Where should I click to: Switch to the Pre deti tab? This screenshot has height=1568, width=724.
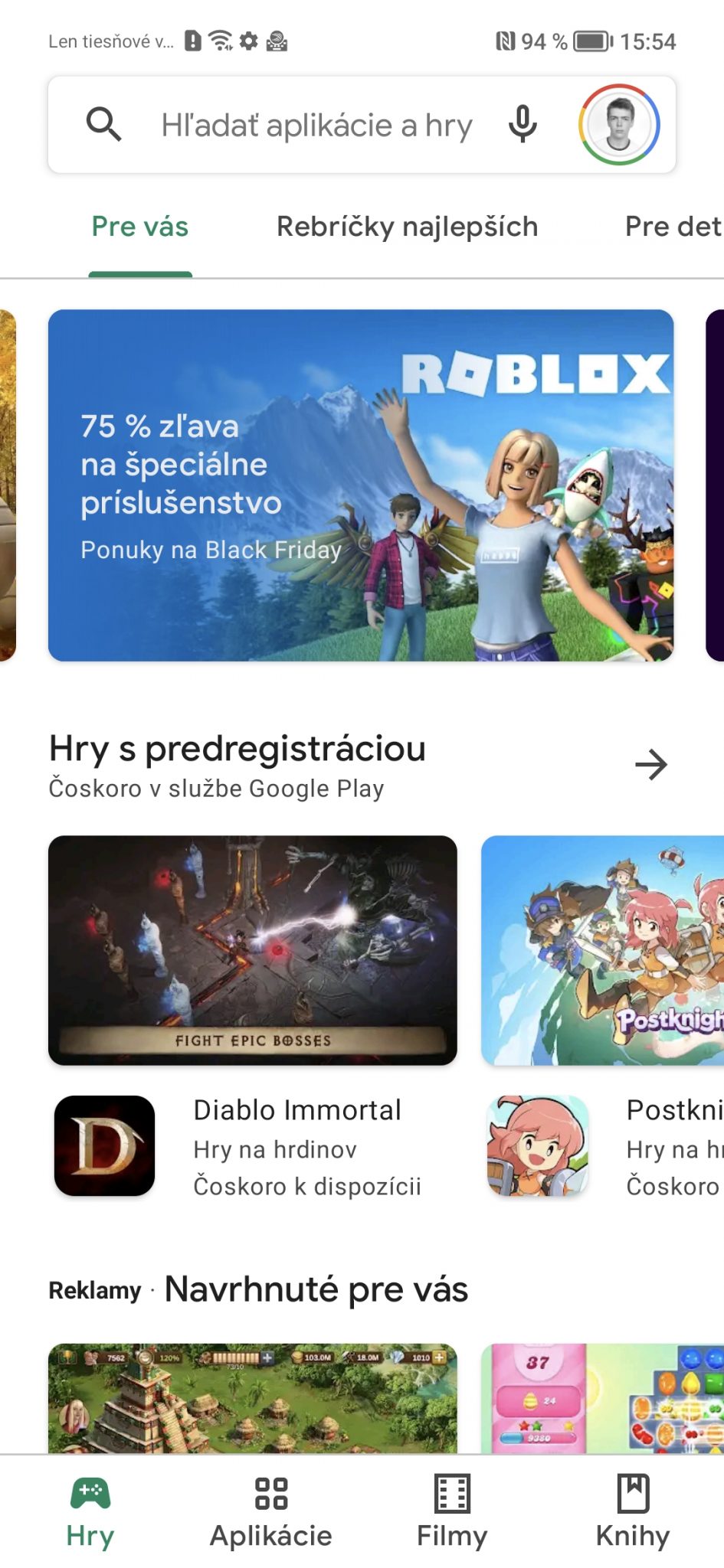click(673, 227)
